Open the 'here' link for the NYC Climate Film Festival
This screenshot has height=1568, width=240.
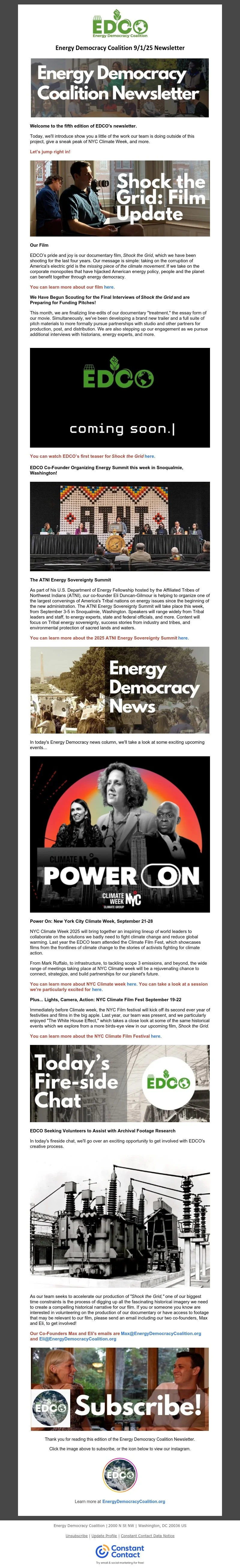point(156,1036)
